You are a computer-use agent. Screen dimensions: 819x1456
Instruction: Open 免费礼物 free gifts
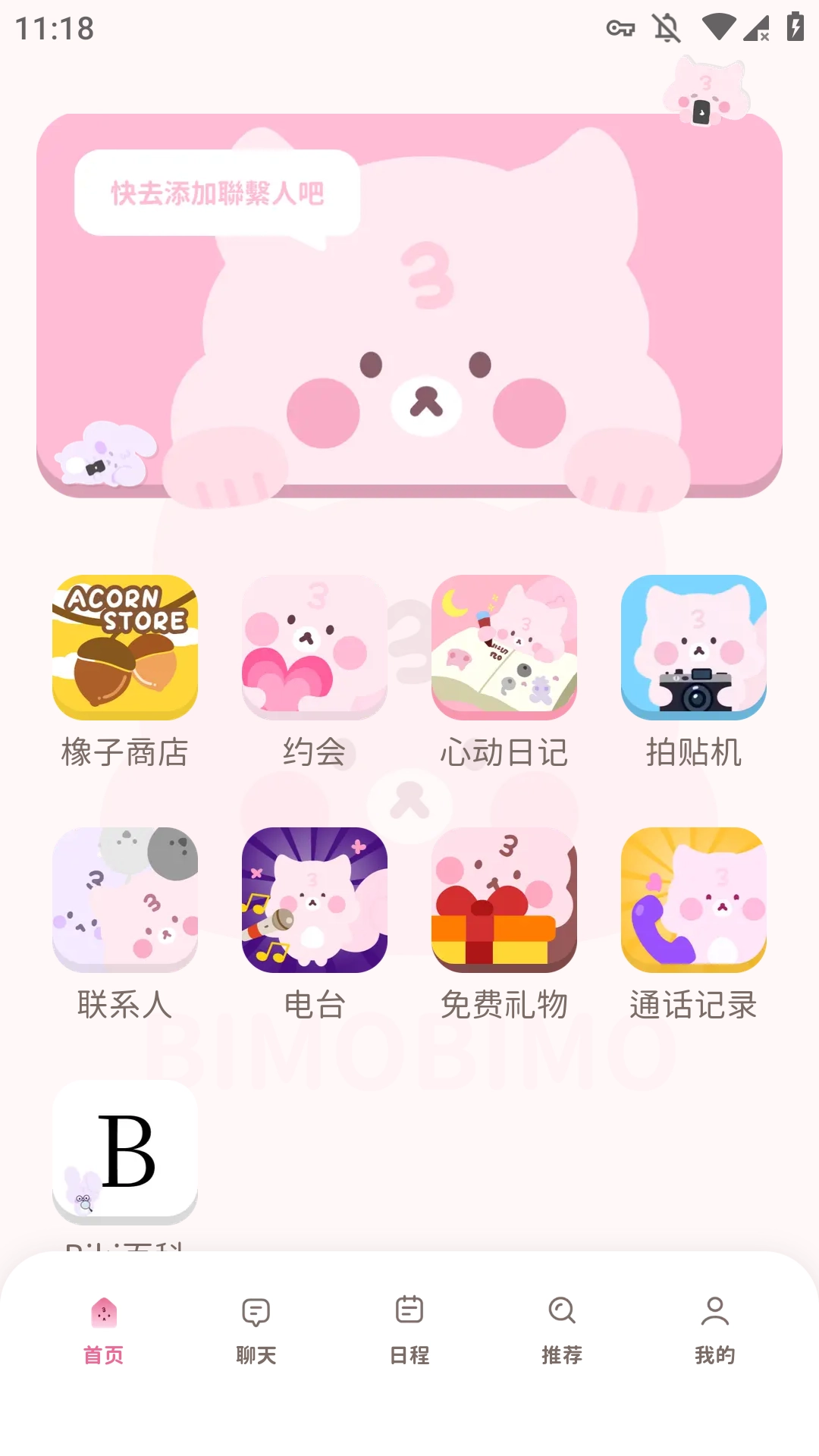tap(504, 900)
